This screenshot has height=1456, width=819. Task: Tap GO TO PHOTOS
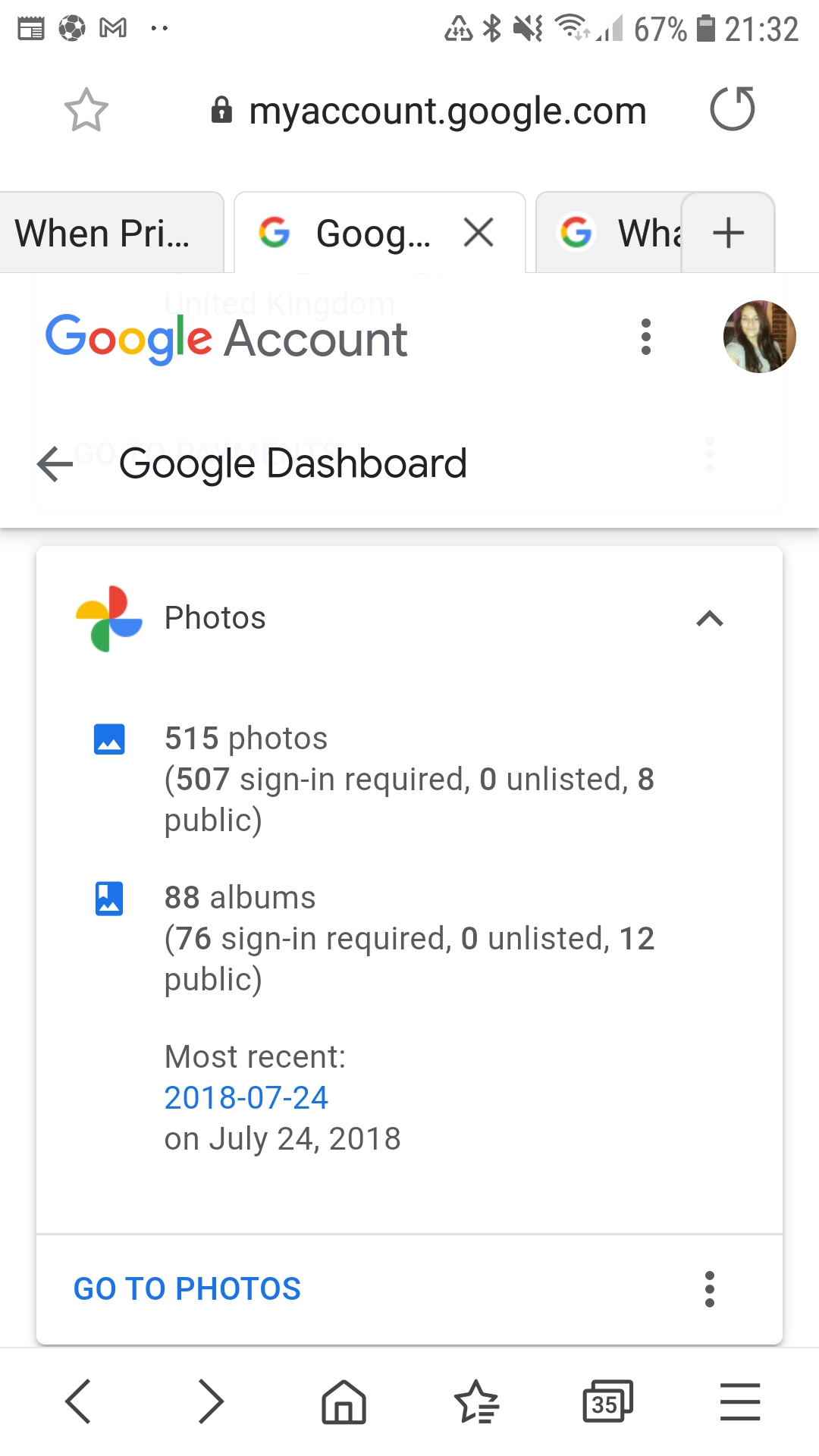tap(187, 1288)
